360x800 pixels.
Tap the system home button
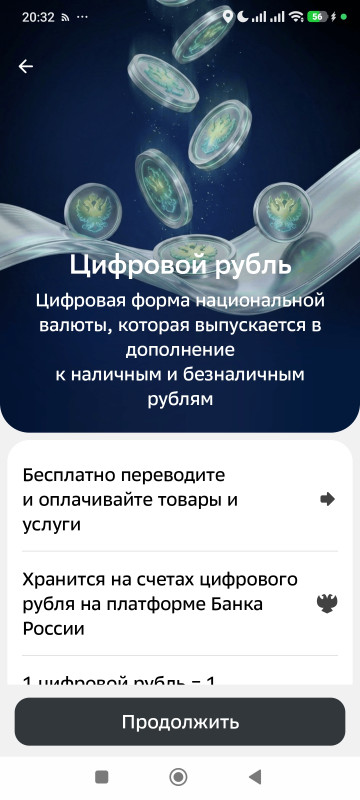point(178,777)
